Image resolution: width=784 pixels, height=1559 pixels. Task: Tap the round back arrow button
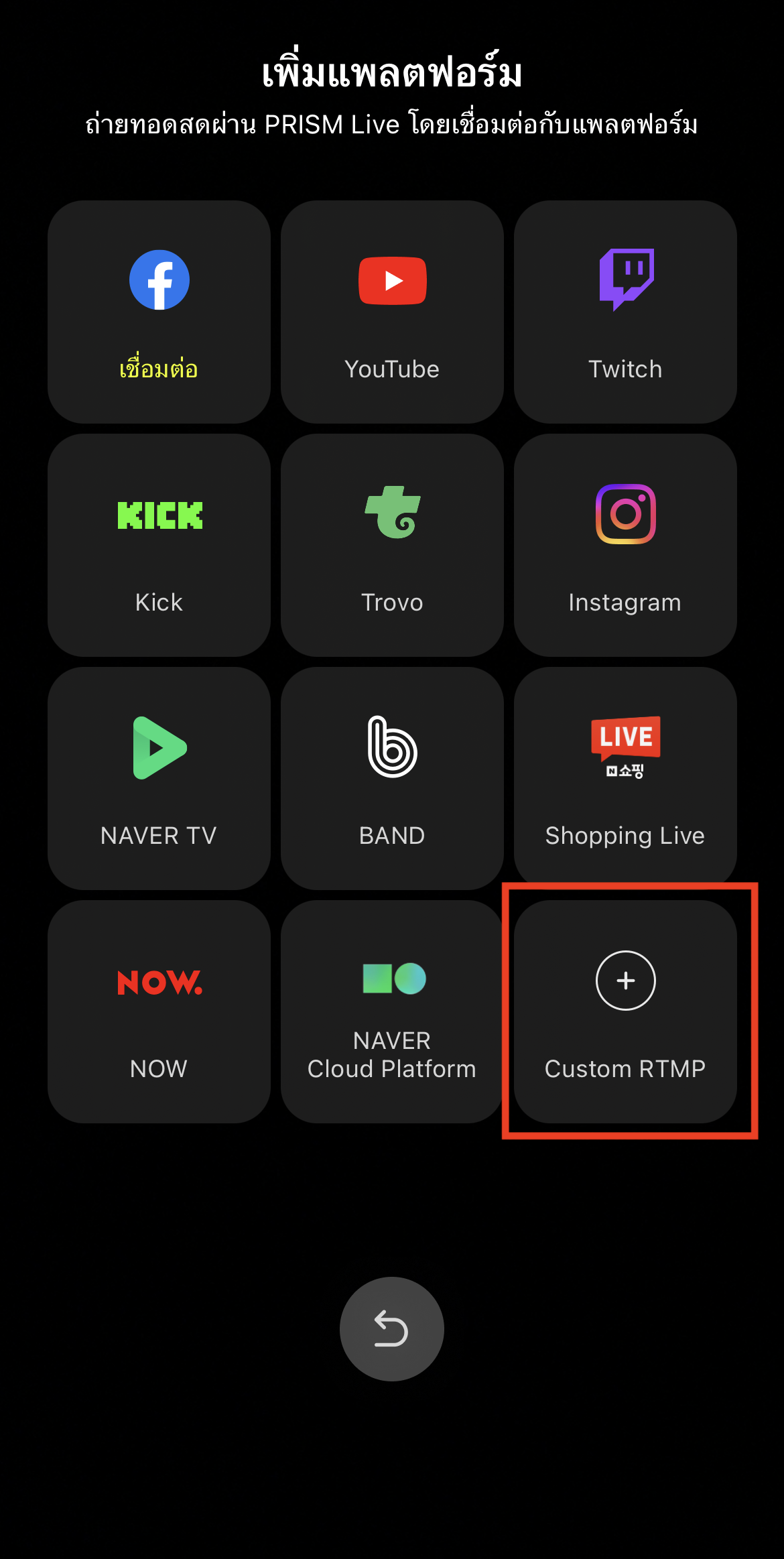(x=392, y=1329)
